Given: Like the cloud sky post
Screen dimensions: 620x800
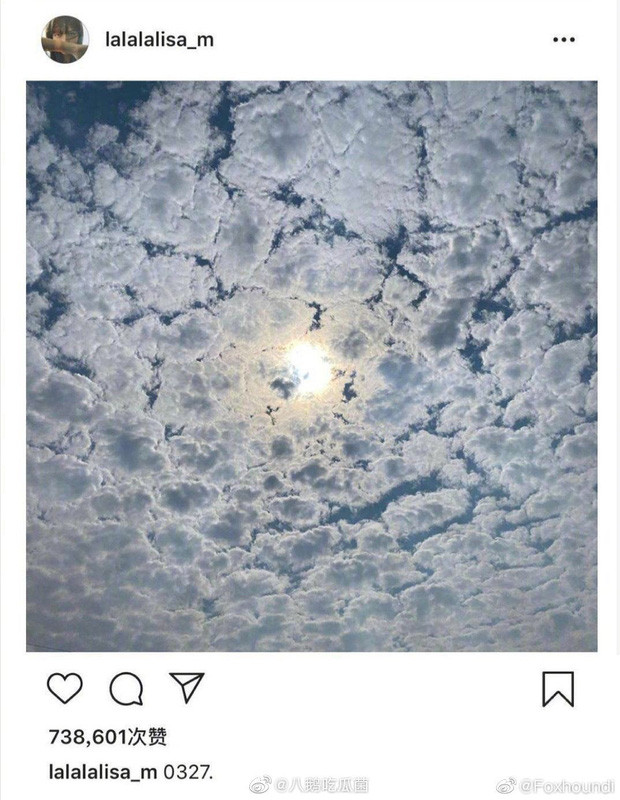Looking at the screenshot, I should point(65,688).
